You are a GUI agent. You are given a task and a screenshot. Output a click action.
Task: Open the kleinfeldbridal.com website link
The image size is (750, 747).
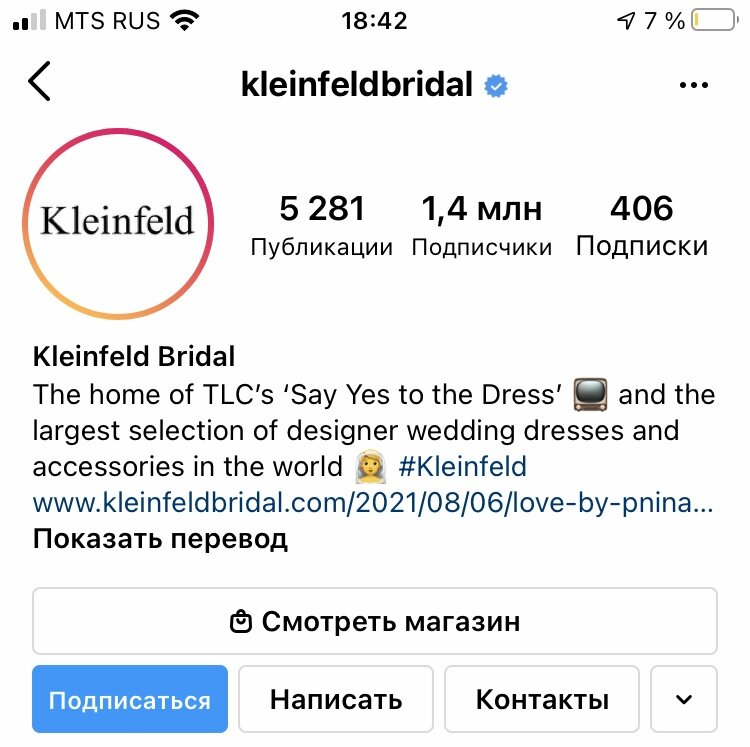tap(372, 503)
